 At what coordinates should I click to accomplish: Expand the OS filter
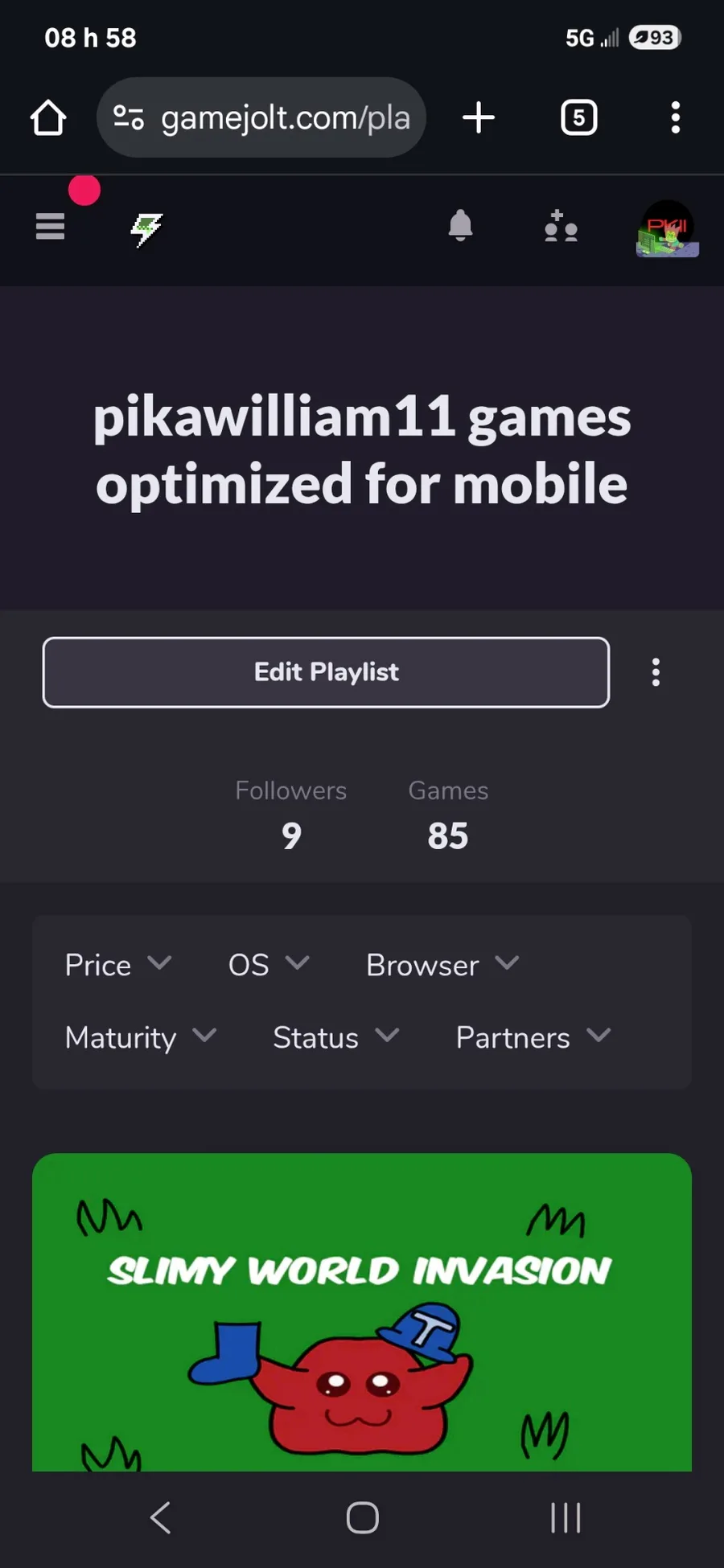click(x=269, y=964)
